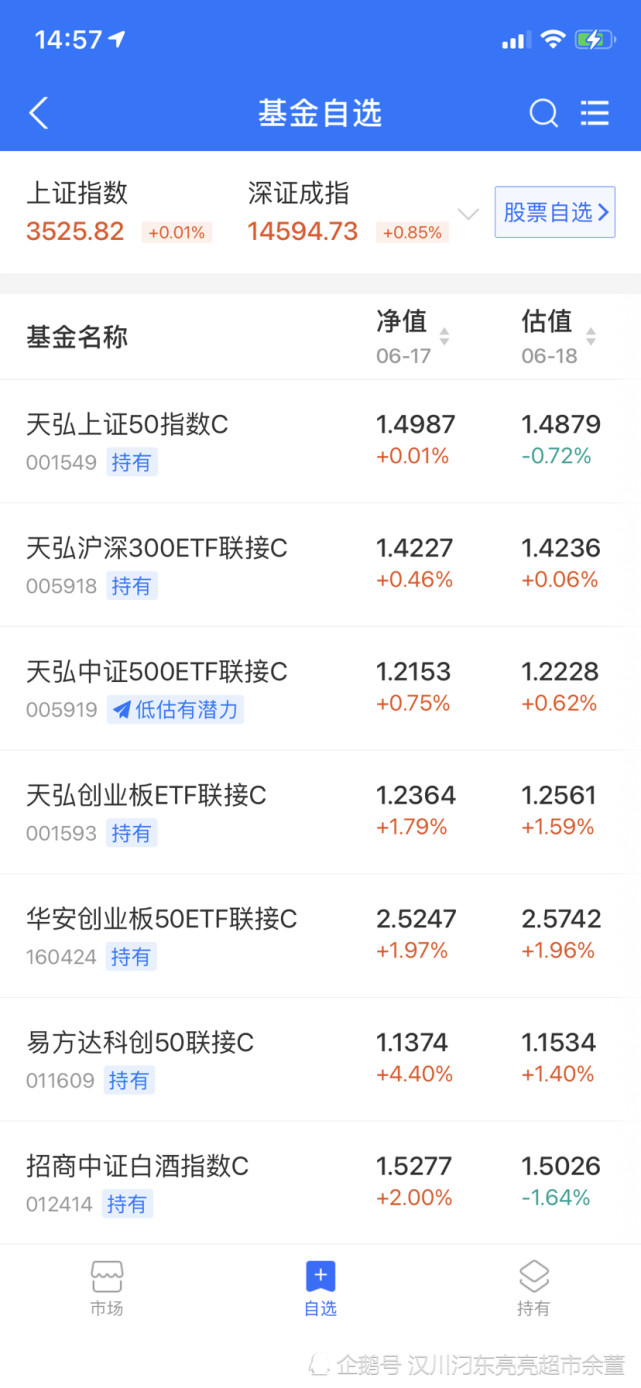Go to the 持有 tab
Viewport: 641px width, 1388px height.
(x=533, y=1287)
